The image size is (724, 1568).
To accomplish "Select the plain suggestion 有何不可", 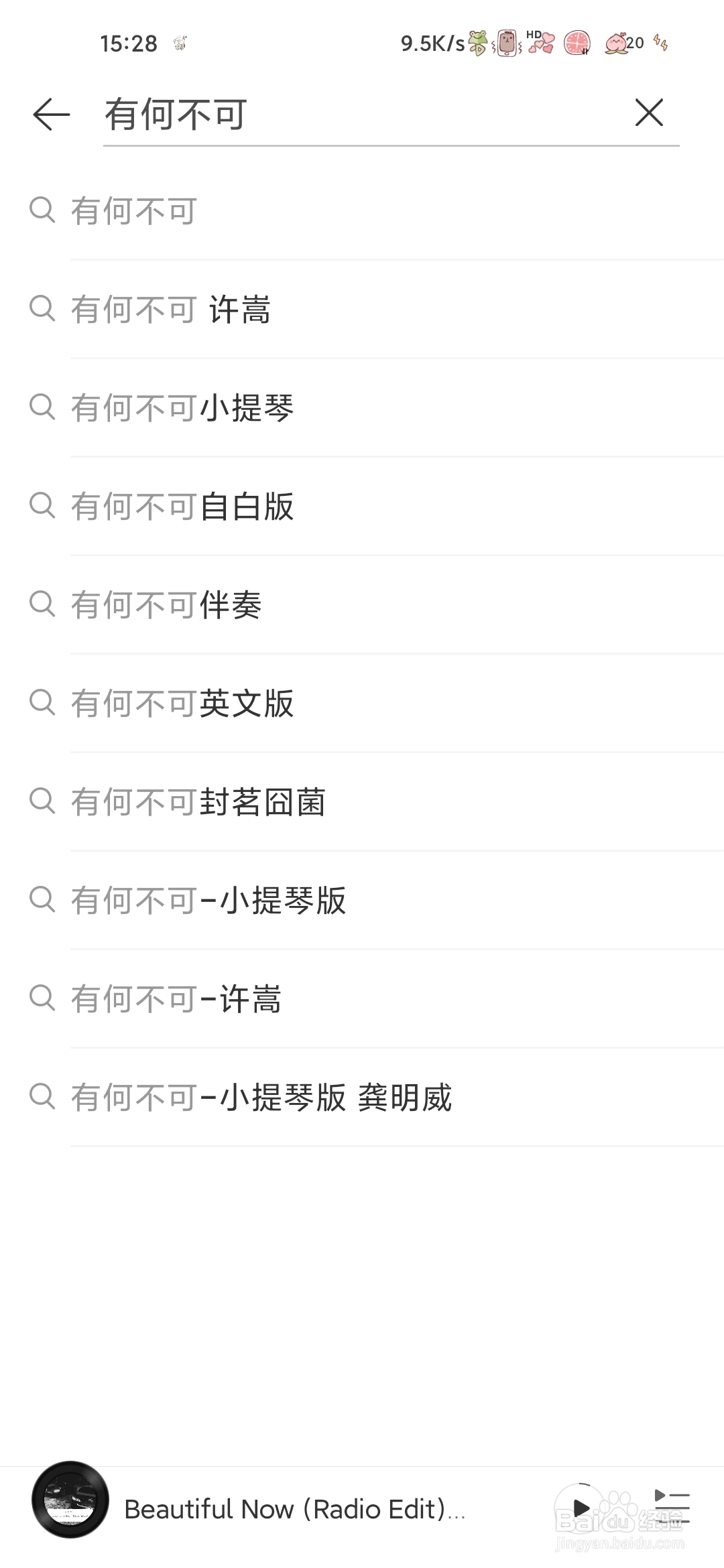I will pyautogui.click(x=362, y=211).
